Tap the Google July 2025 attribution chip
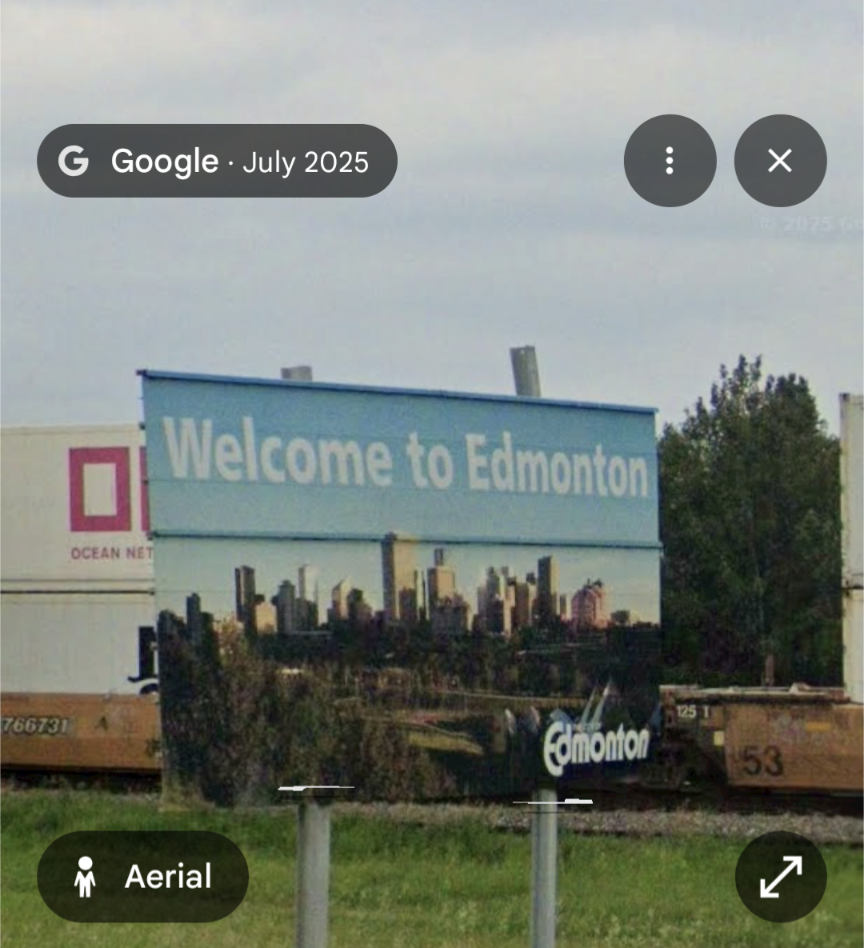The width and height of the screenshot is (864, 948). coord(217,161)
